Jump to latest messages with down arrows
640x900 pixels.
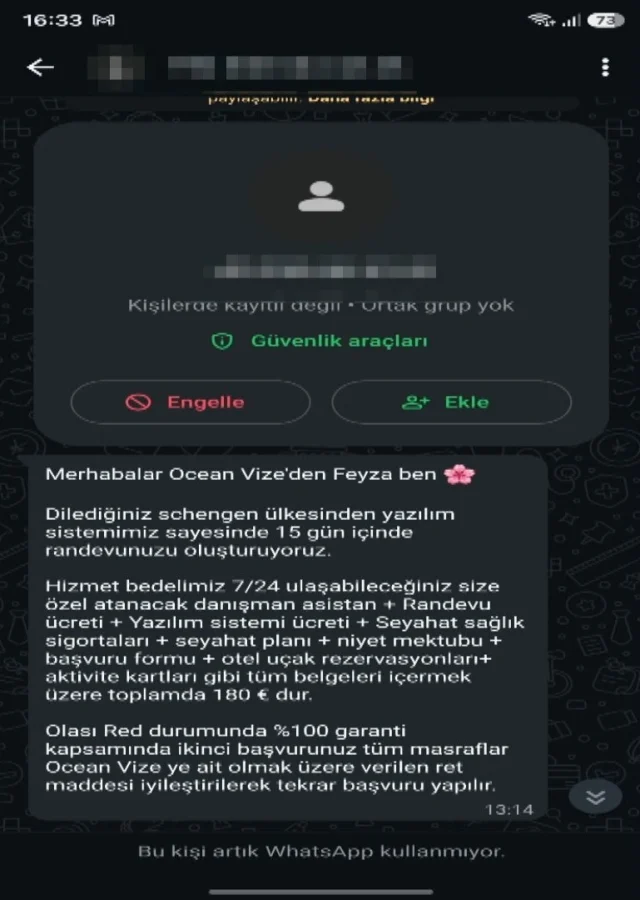pyautogui.click(x=596, y=797)
